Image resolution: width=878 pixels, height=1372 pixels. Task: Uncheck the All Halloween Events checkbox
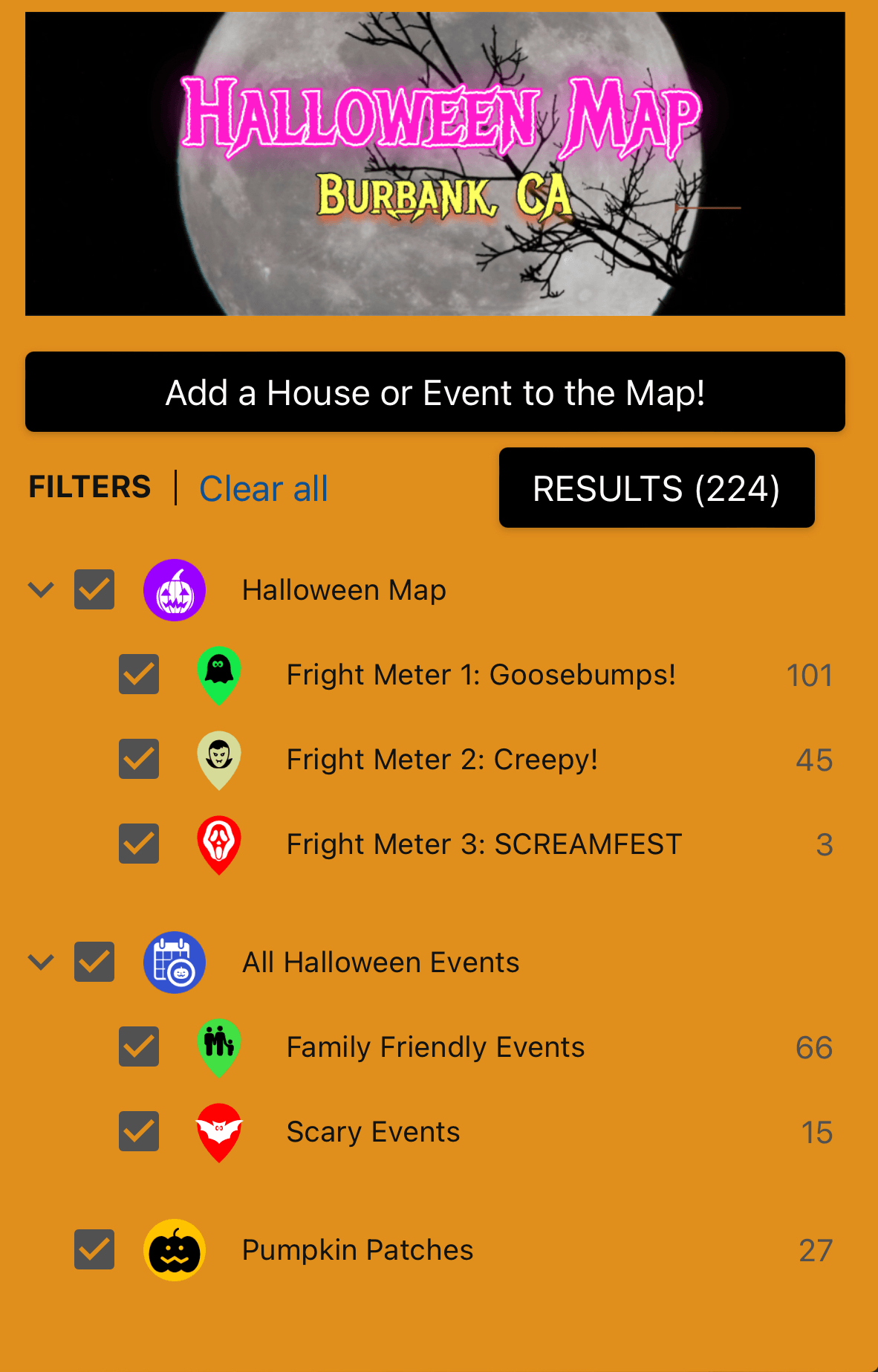(x=94, y=962)
